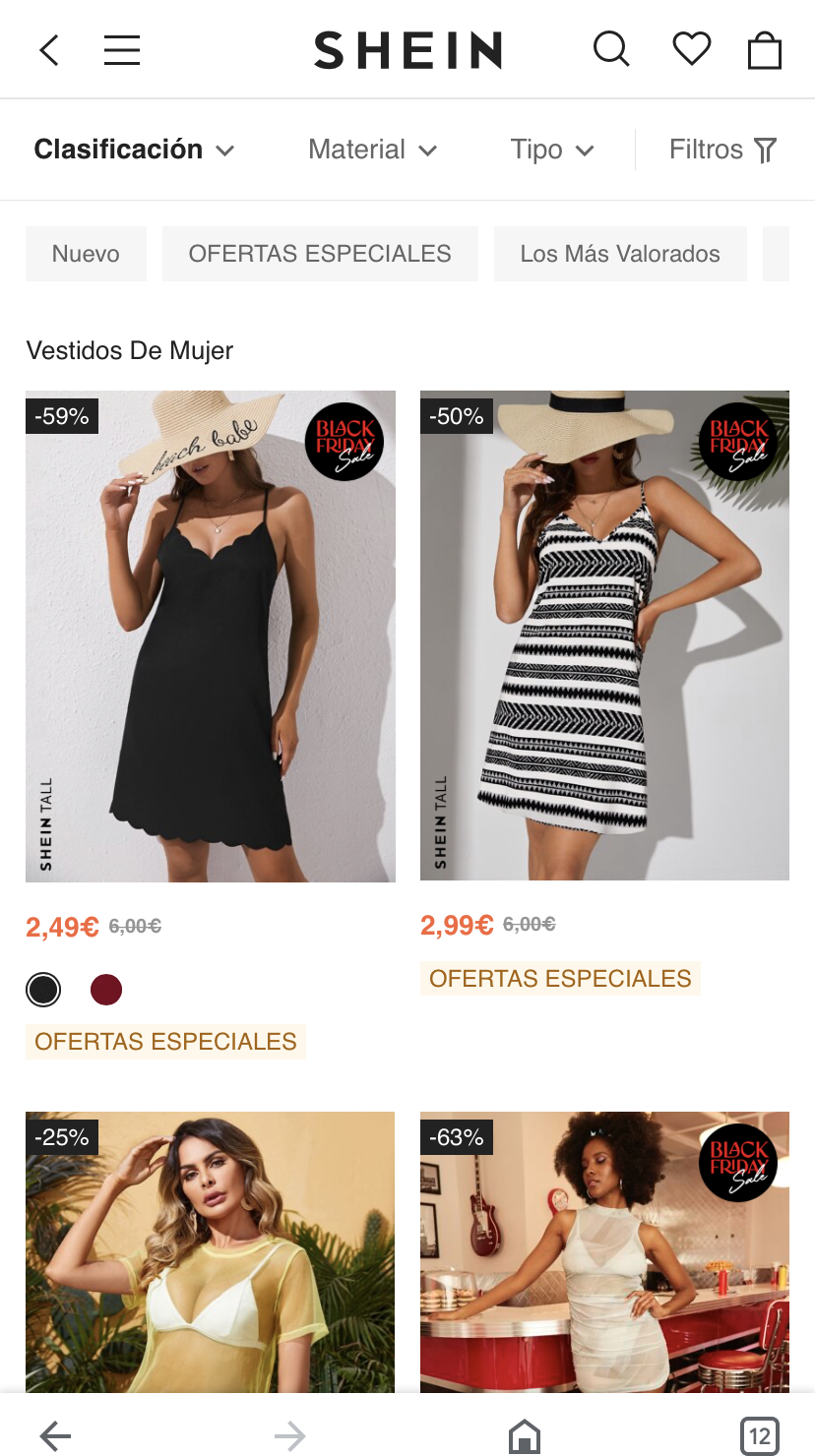
Task: Go to the browser home page
Action: coord(525,1436)
